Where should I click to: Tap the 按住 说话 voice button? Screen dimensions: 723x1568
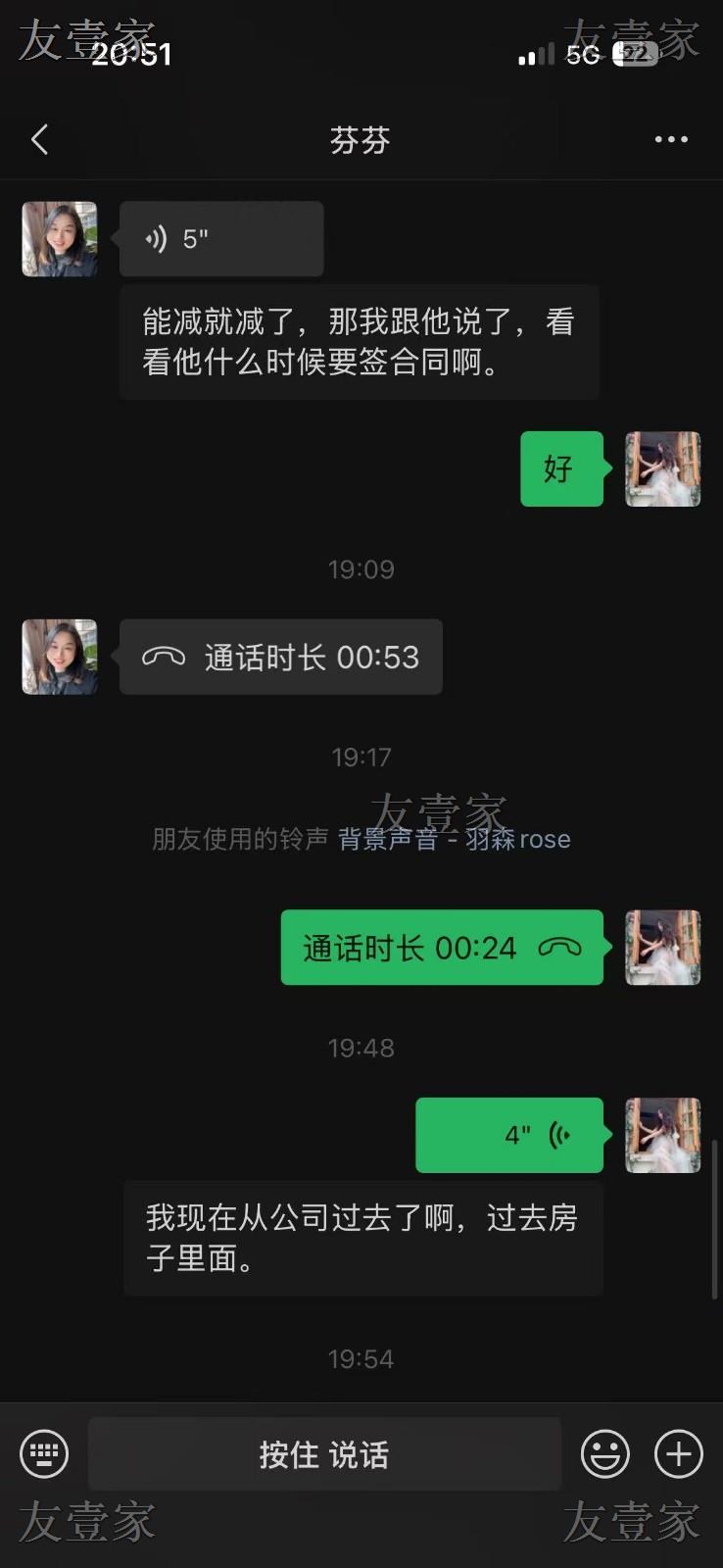324,1454
